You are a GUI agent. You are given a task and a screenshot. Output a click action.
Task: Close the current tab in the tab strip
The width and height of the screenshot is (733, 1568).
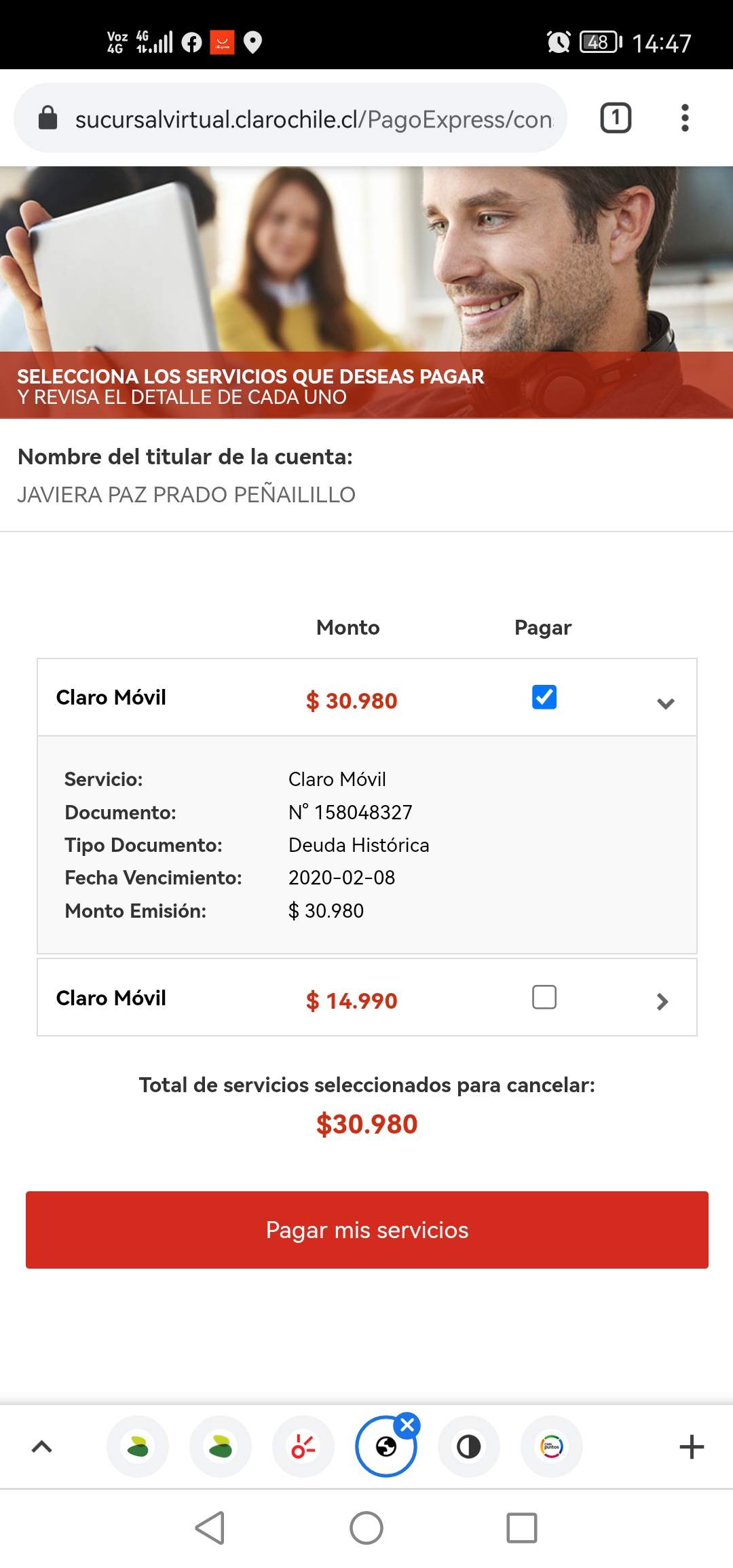pyautogui.click(x=407, y=1425)
